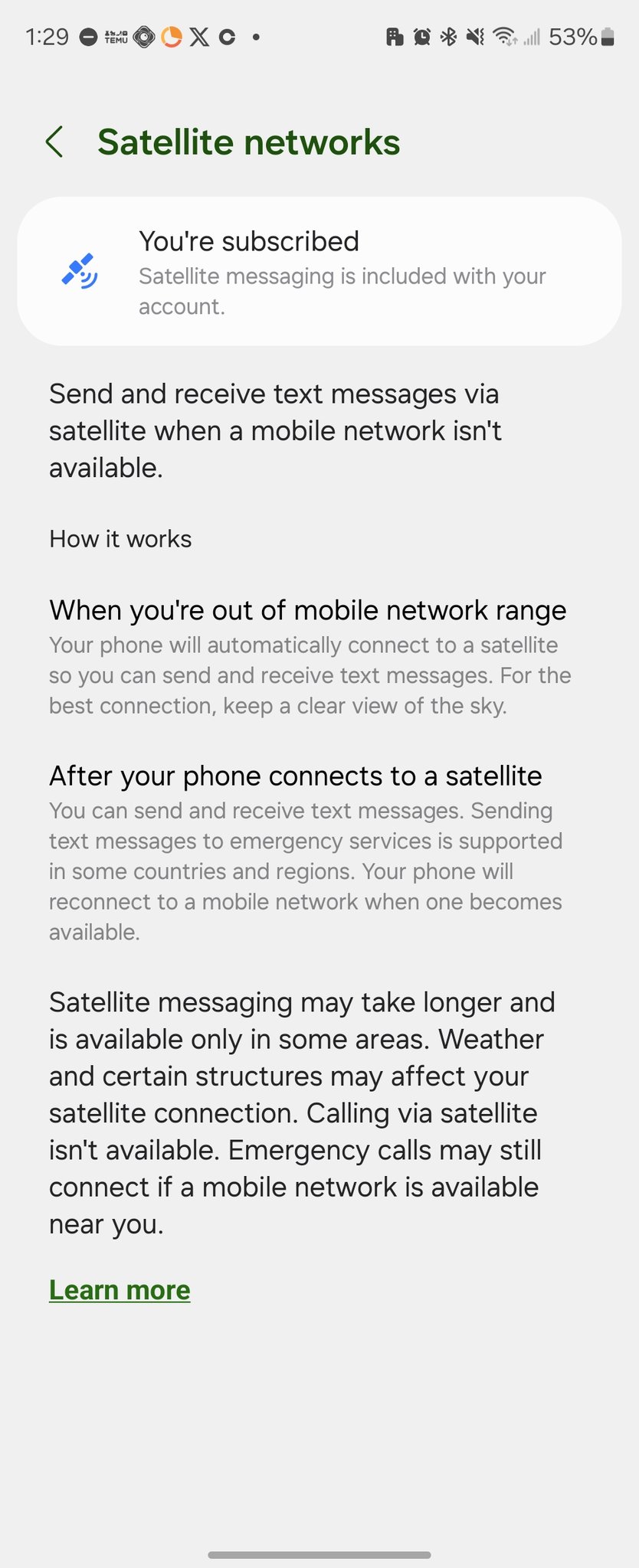The image size is (639, 1568).
Task: Open the Learn more link
Action: (120, 1290)
